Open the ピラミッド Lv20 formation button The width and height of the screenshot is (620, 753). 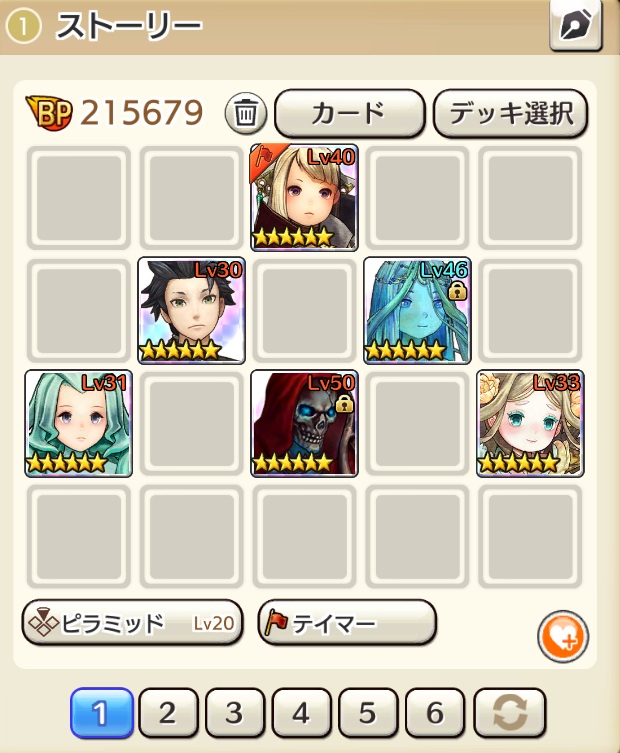pos(131,625)
